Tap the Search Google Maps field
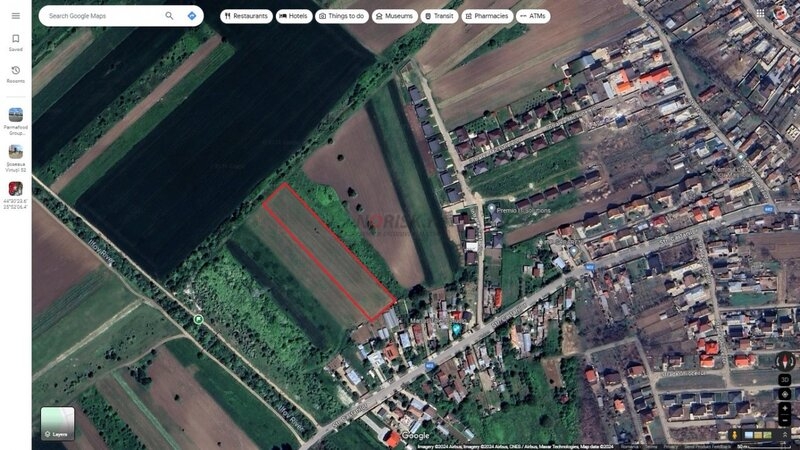The width and height of the screenshot is (800, 450). [x=100, y=16]
